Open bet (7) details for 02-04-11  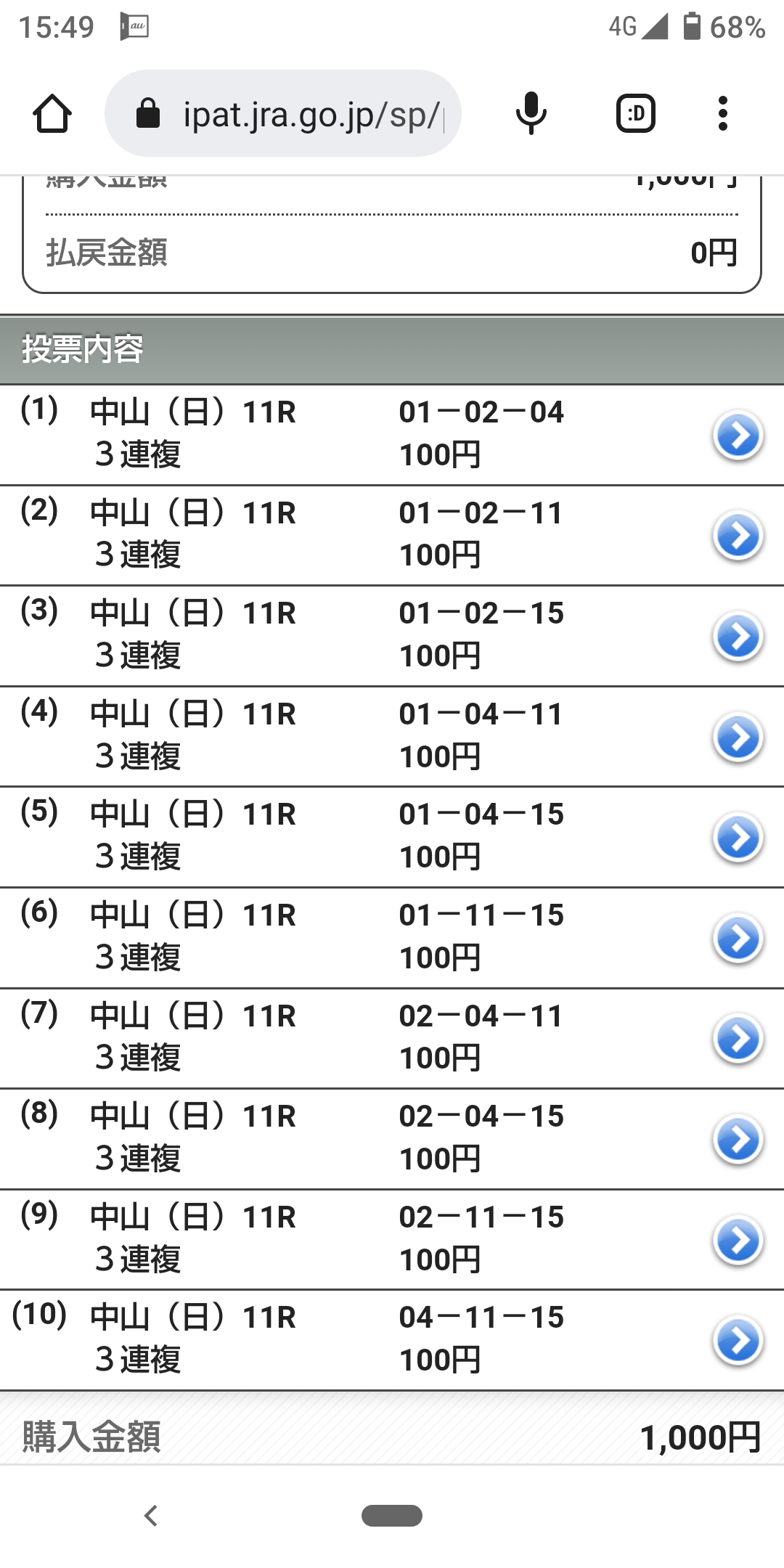tap(738, 1039)
